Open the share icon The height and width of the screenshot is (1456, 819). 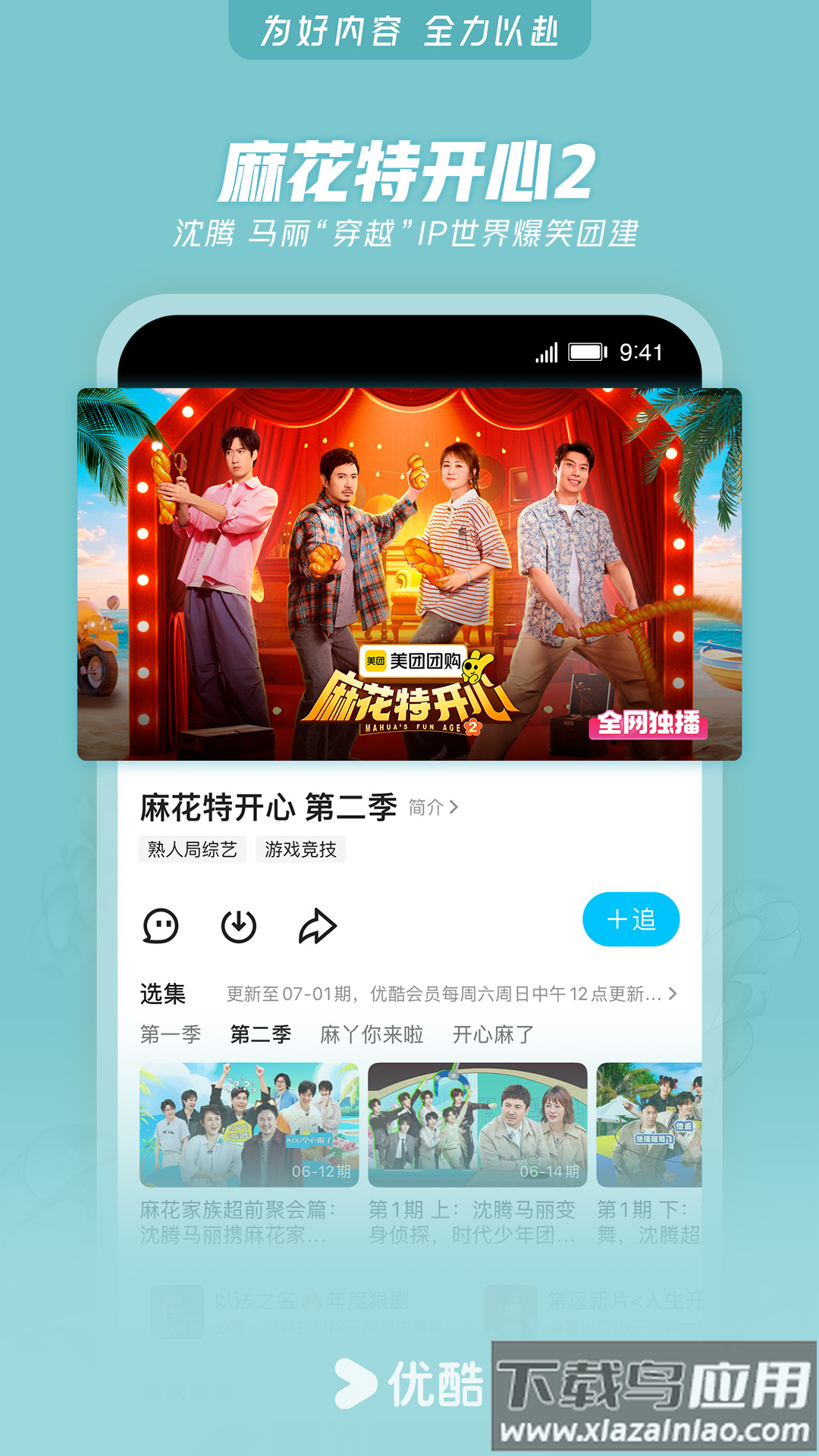coord(318,924)
